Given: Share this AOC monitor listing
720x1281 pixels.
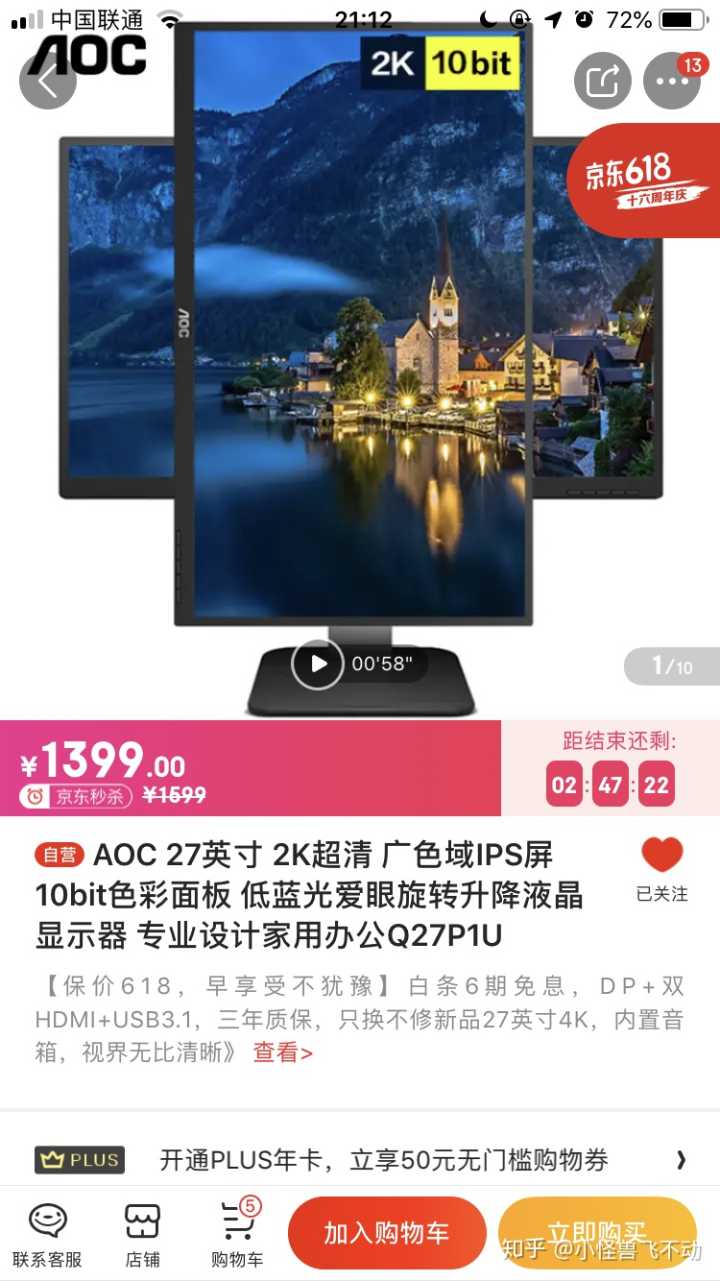Looking at the screenshot, I should [602, 81].
